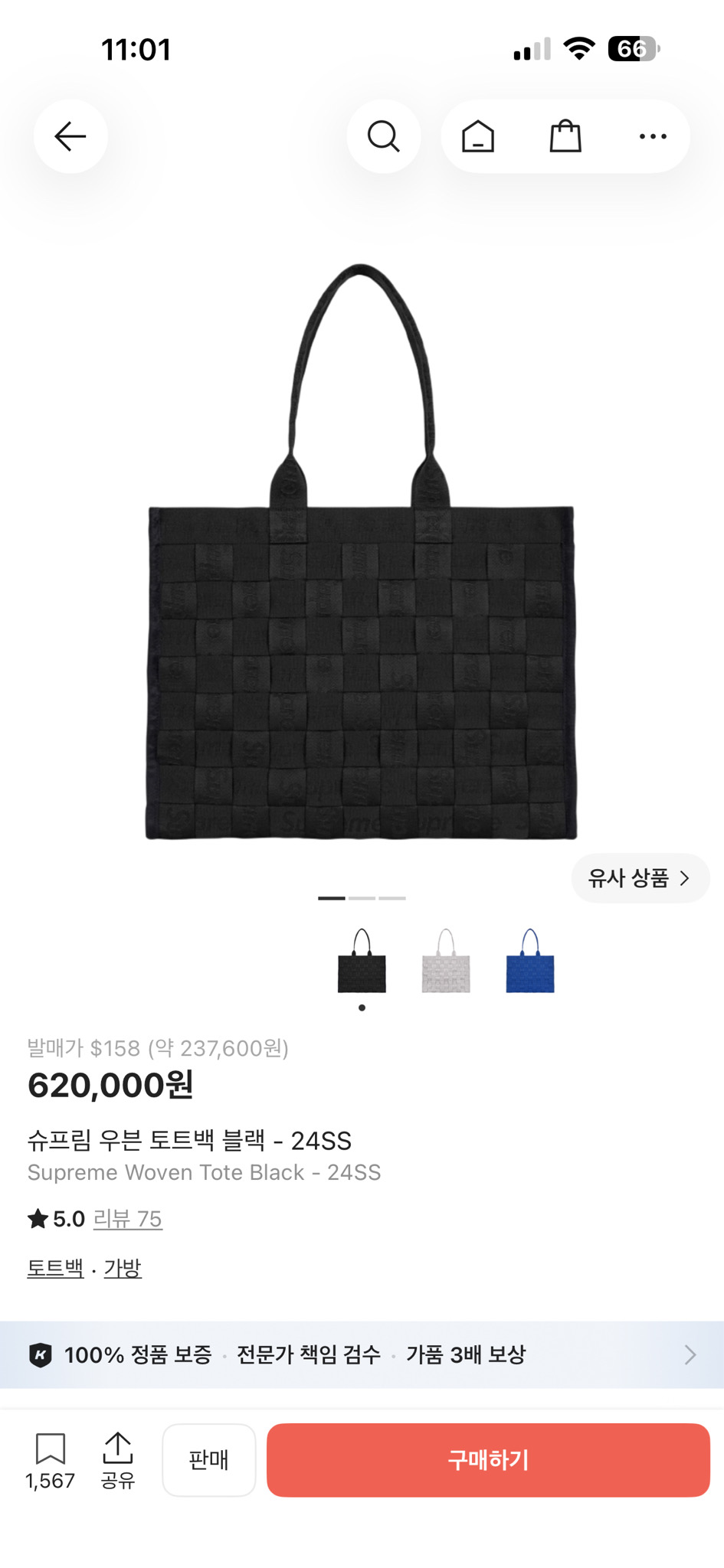Select the grey tote color thumbnail
The width and height of the screenshot is (724, 1568).
(x=446, y=961)
